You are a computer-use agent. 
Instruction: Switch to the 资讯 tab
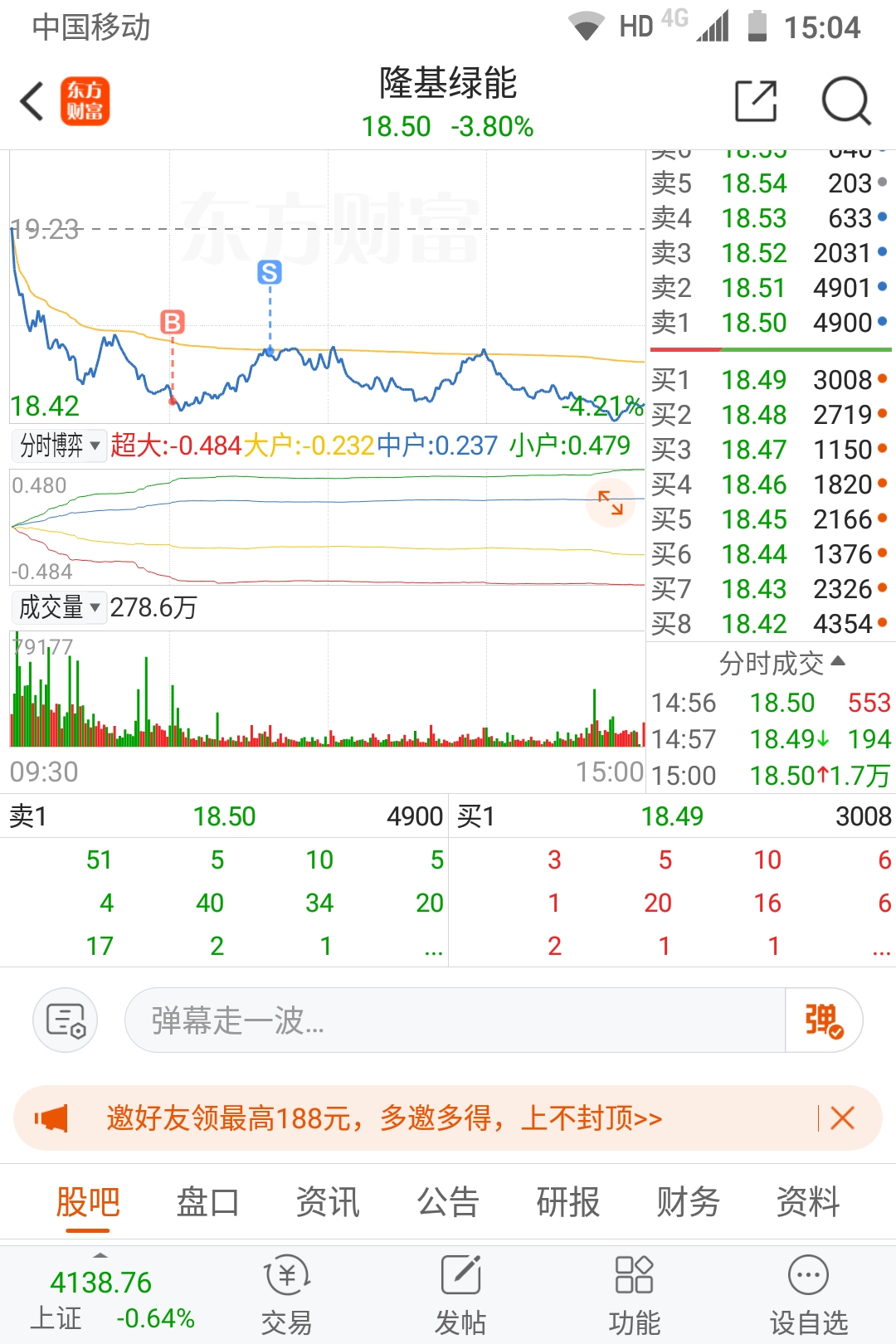[328, 1202]
